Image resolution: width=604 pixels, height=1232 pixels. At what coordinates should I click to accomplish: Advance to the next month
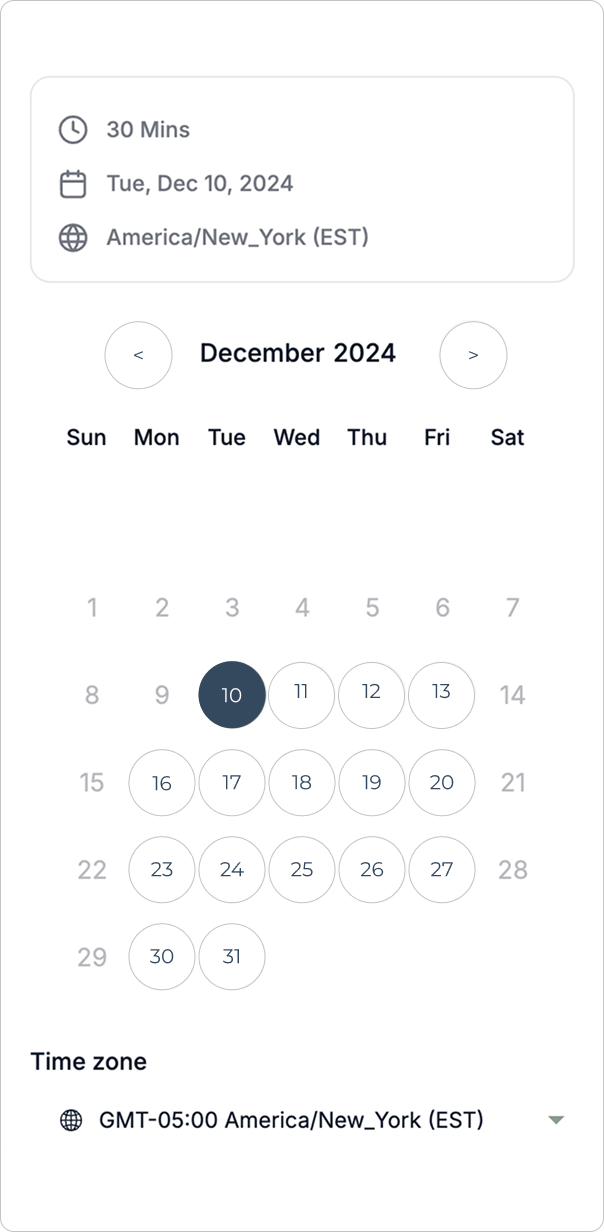[x=473, y=355]
